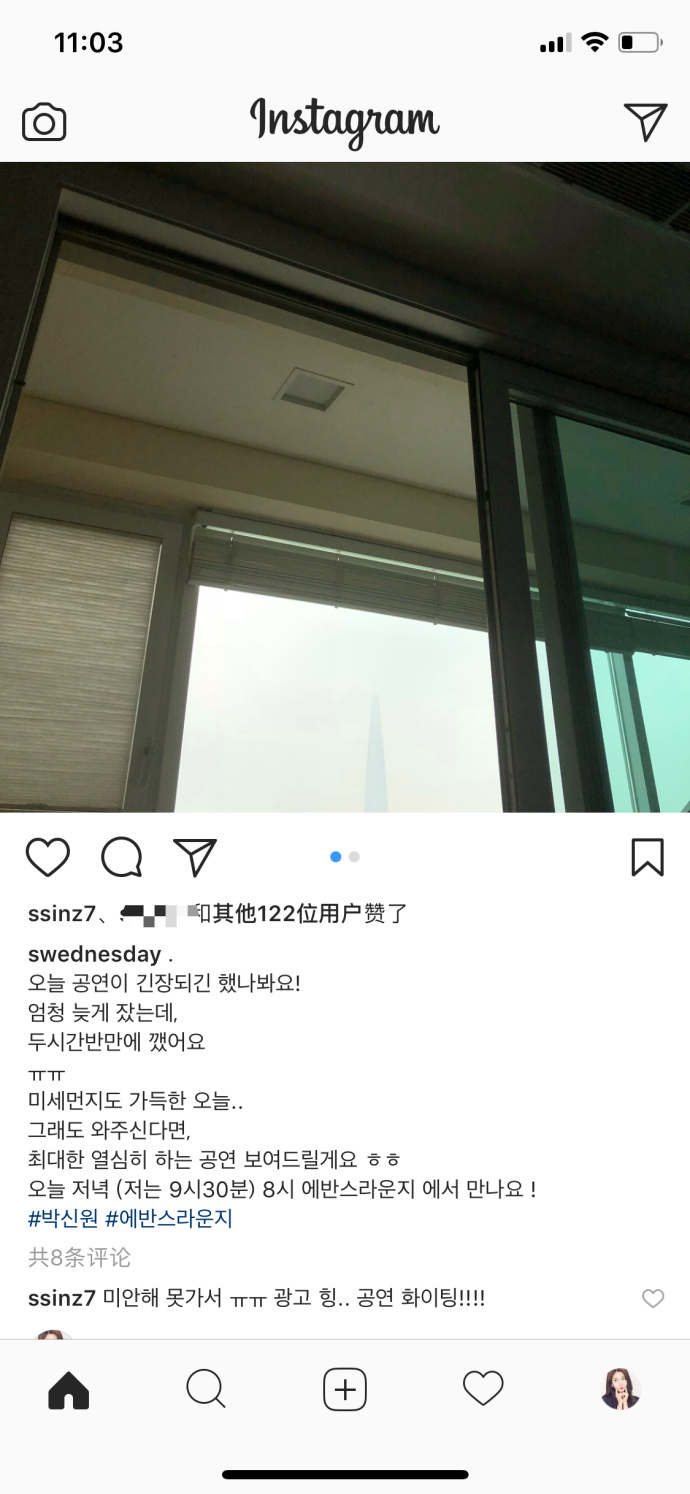Open direct messages paper plane at top
Viewport: 690px width, 1494px height.
645,121
